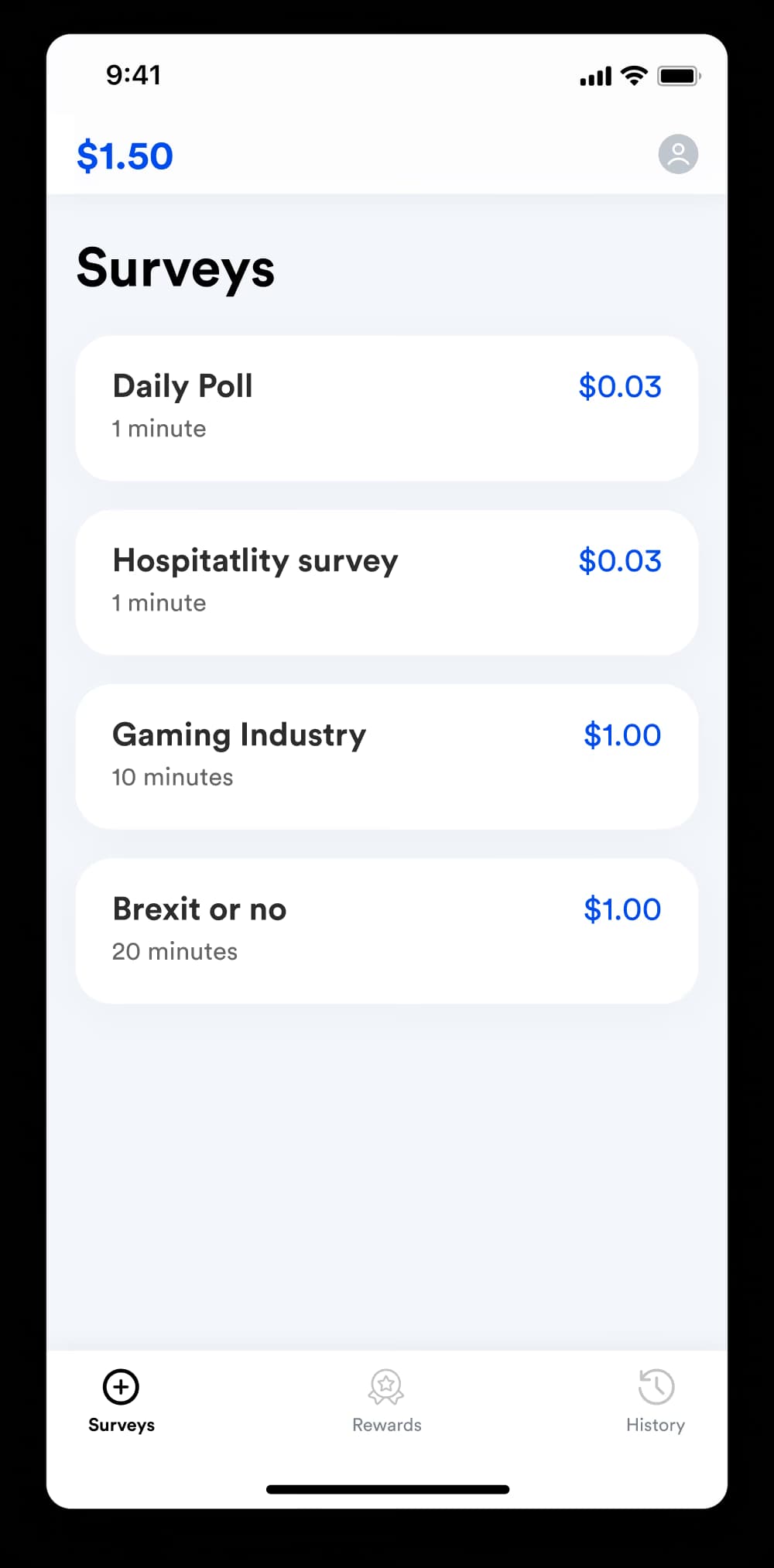This screenshot has height=1568, width=774.
Task: Tap the $1.00 reward on Gaming Industry
Action: click(x=622, y=735)
